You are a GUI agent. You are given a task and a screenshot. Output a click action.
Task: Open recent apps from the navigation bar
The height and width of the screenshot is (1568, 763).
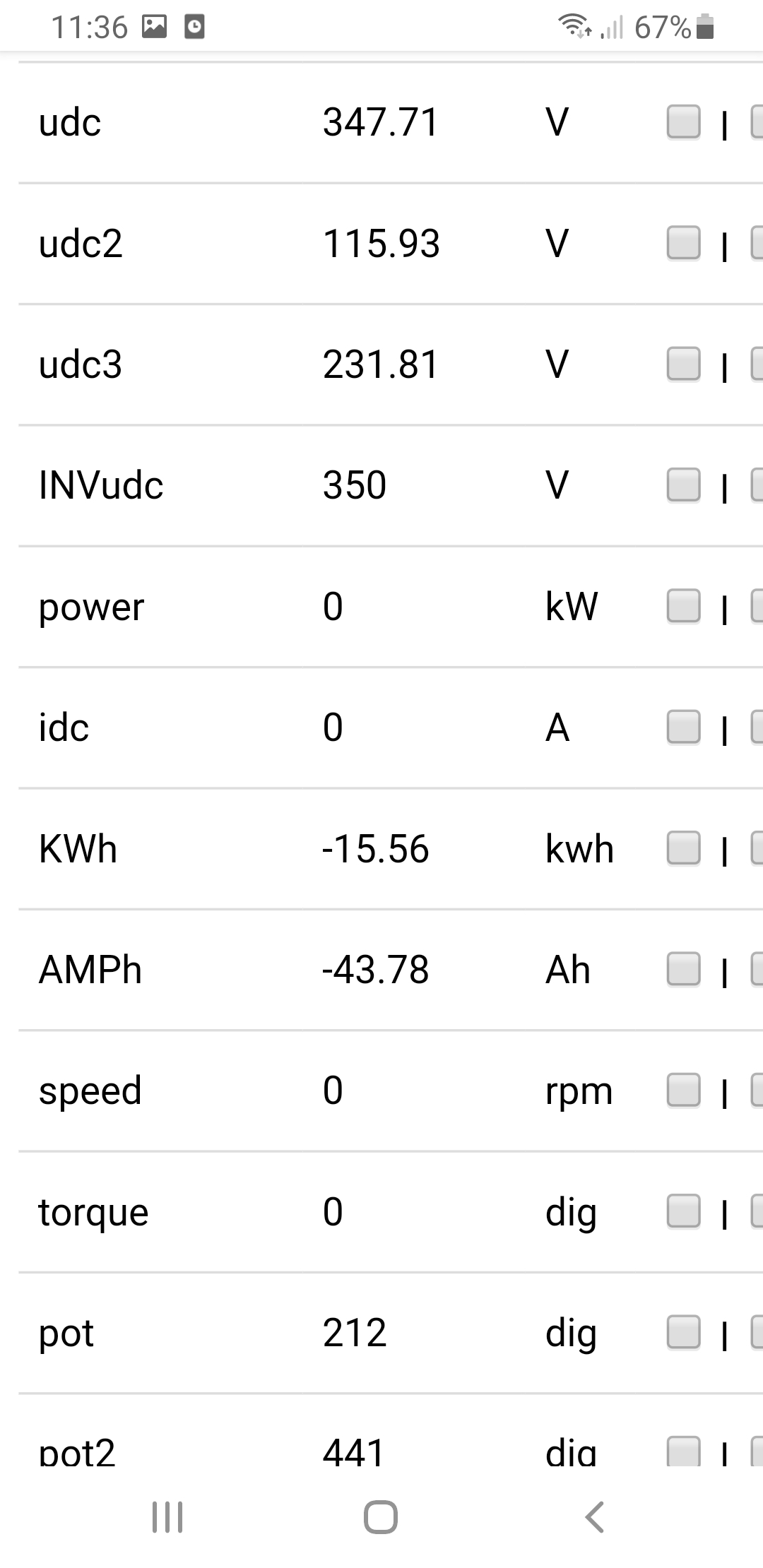[x=167, y=1517]
